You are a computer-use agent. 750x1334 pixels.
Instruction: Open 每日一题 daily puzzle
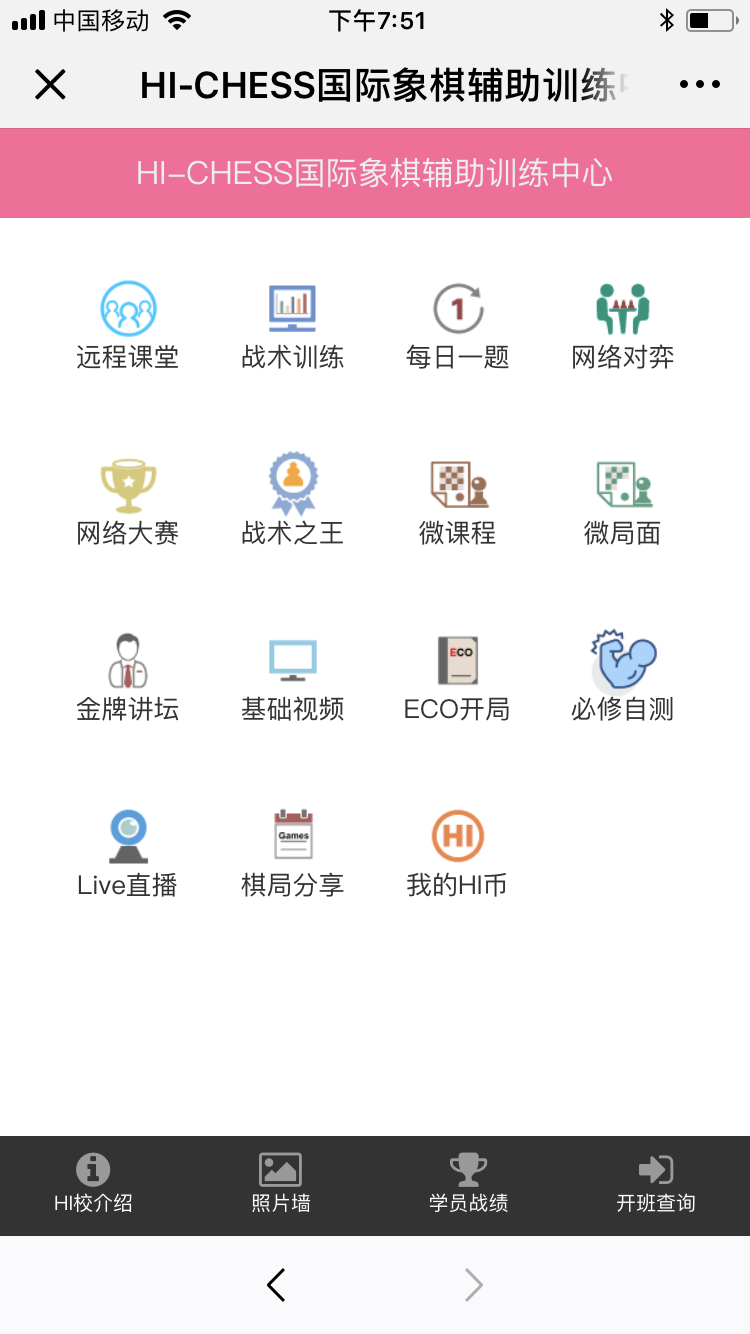458,326
